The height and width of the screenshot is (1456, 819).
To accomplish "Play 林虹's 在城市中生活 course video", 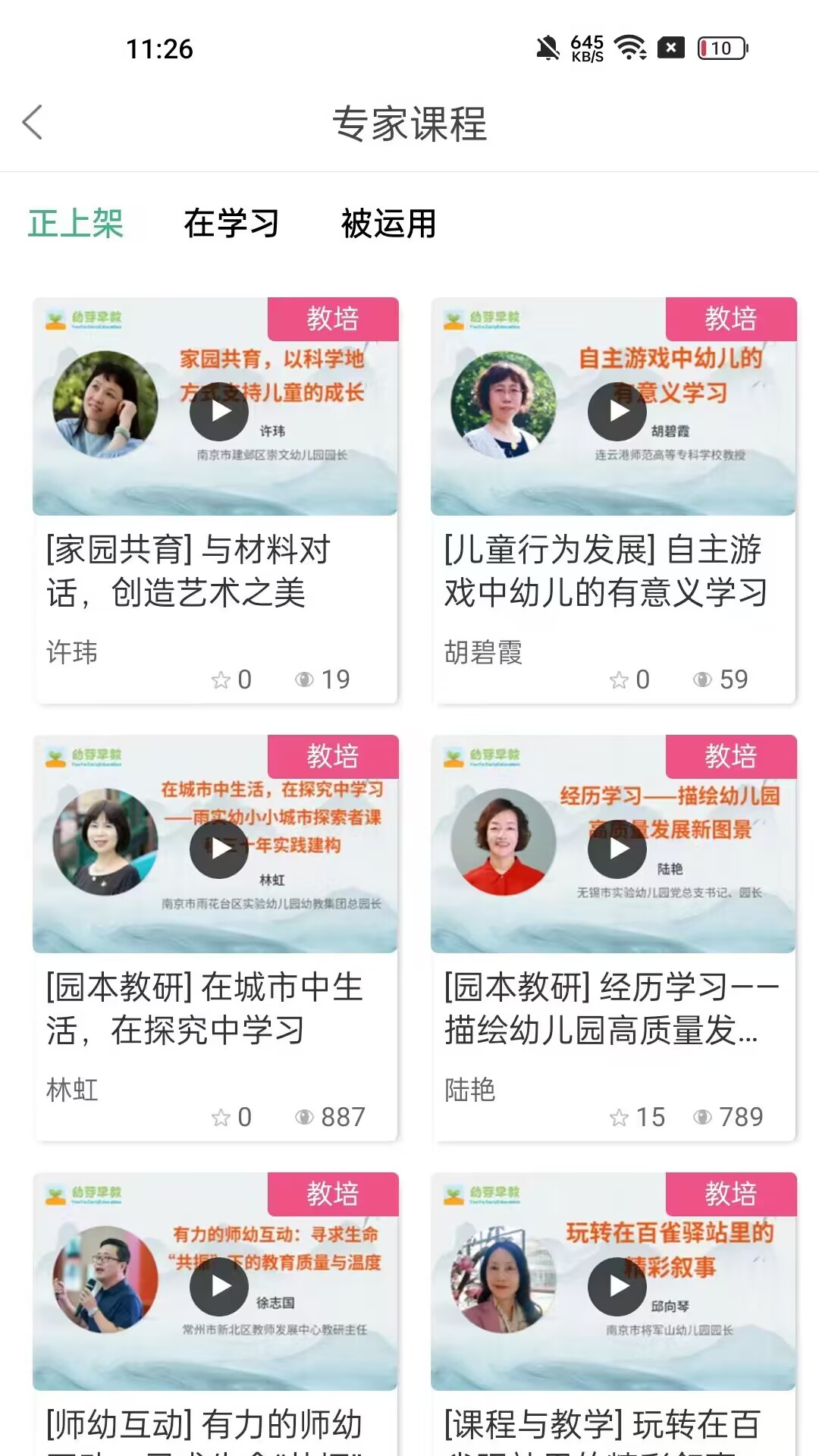I will point(218,849).
